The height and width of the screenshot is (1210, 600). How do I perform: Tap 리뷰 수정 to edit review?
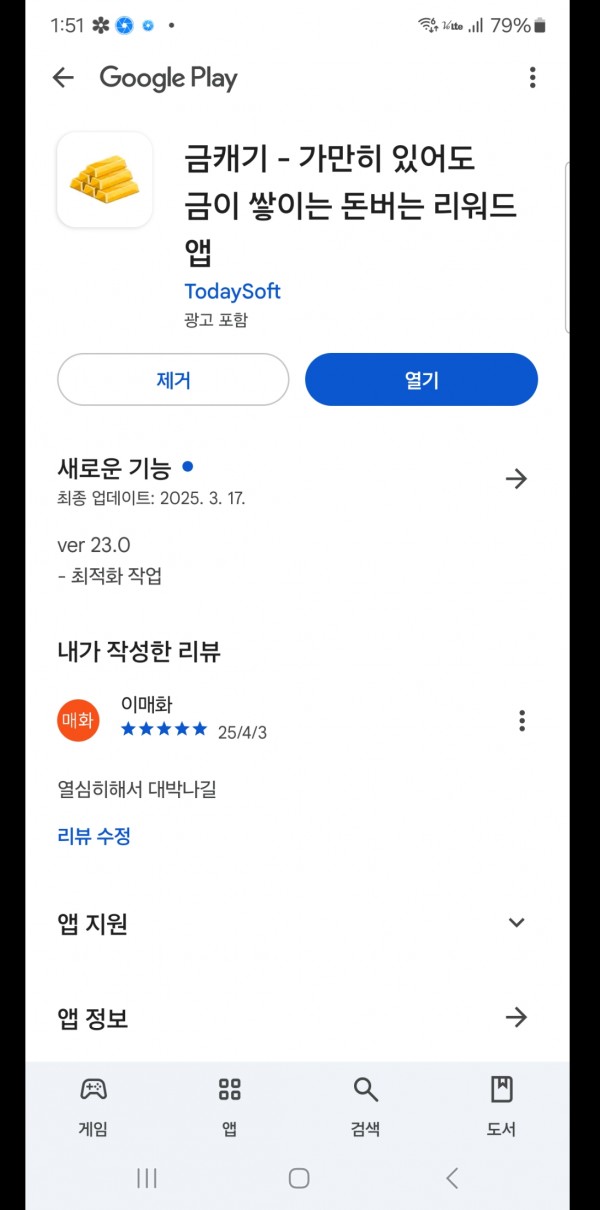pos(94,836)
